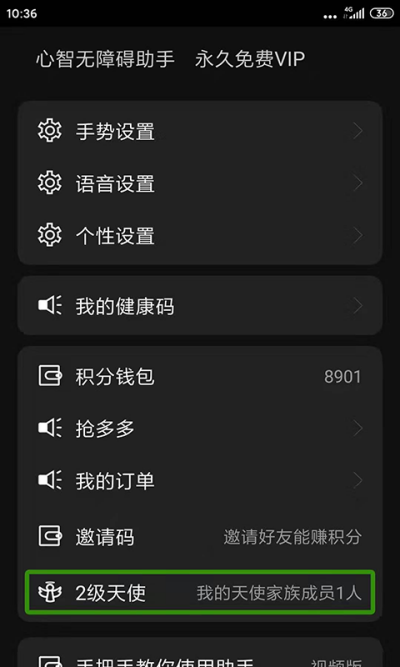Open 个性设置 personalization settings
Screen dimensions: 400x667
coord(200,236)
